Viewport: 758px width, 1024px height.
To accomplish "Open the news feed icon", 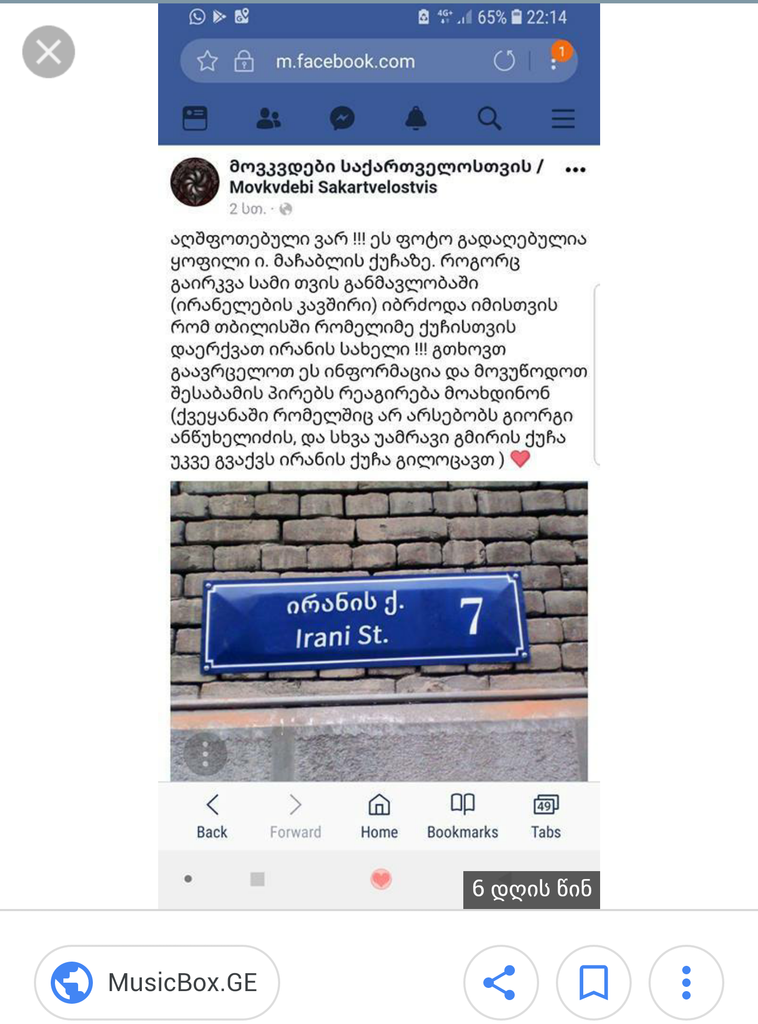I will click(195, 117).
